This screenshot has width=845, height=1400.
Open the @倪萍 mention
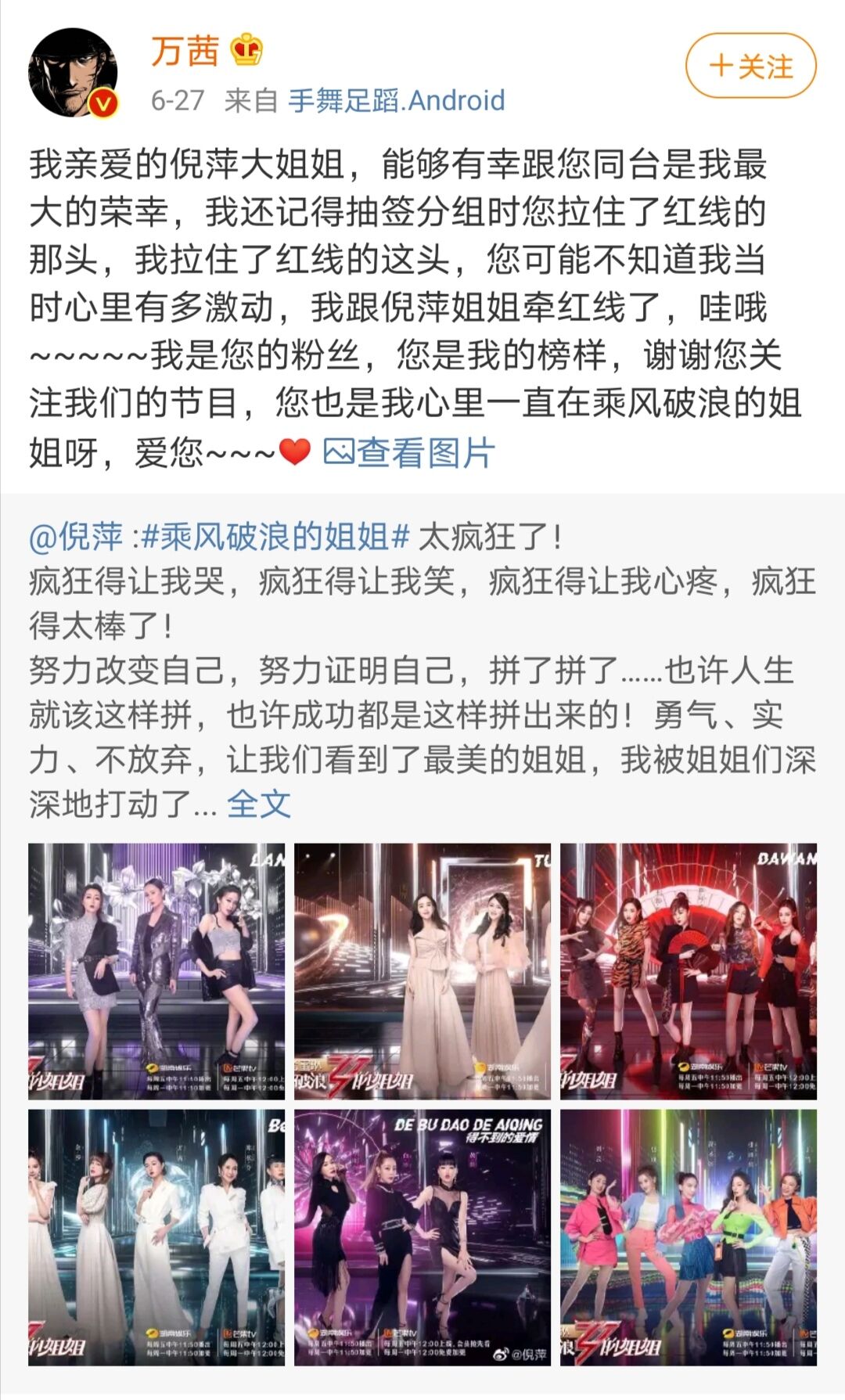pos(76,537)
